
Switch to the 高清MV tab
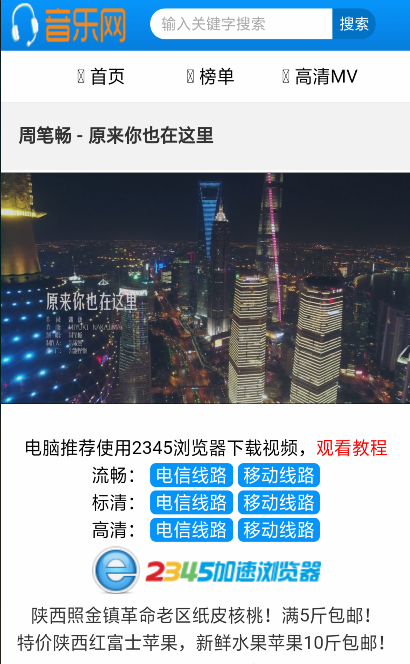(x=320, y=77)
